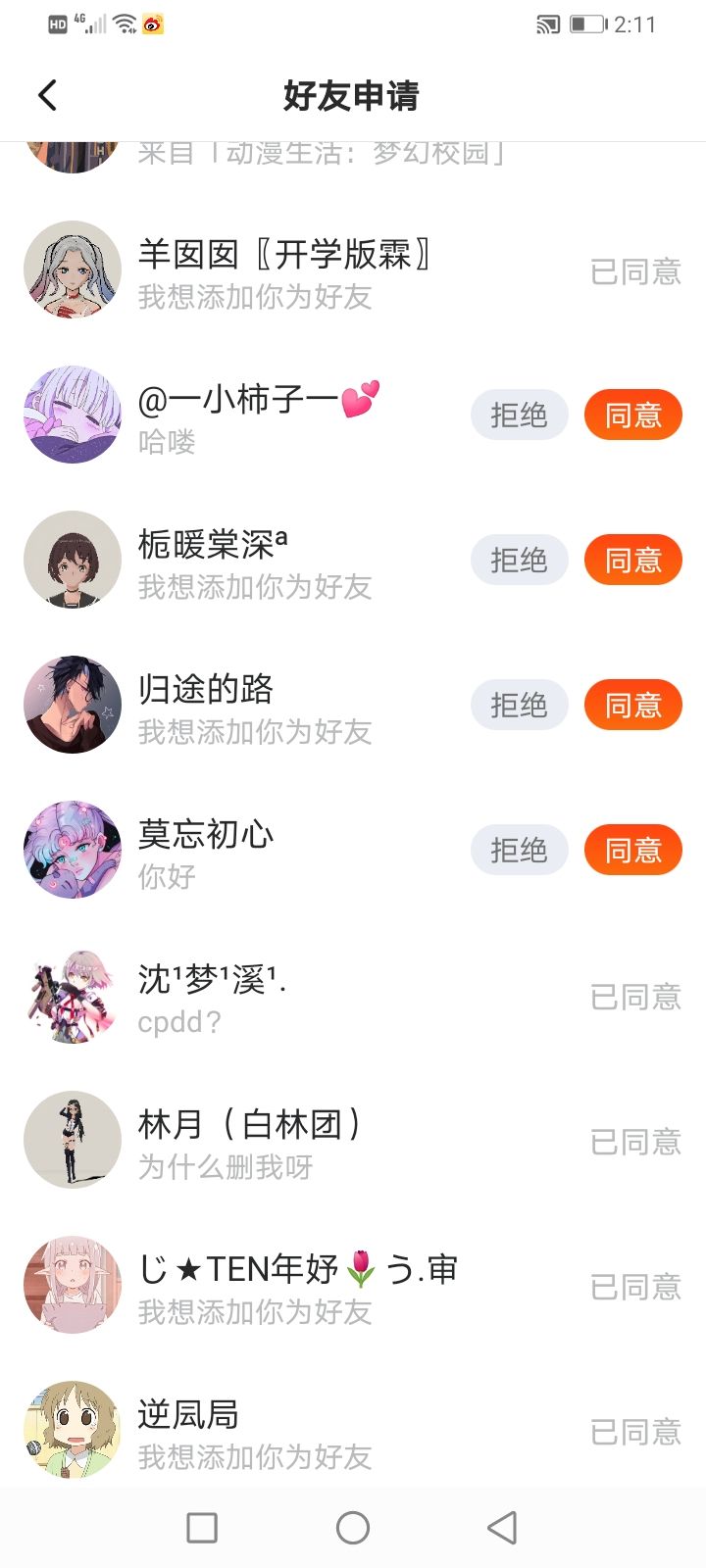The width and height of the screenshot is (706, 1568).
Task: Accept the friend request from 栀暖棠深
Action: 632,561
